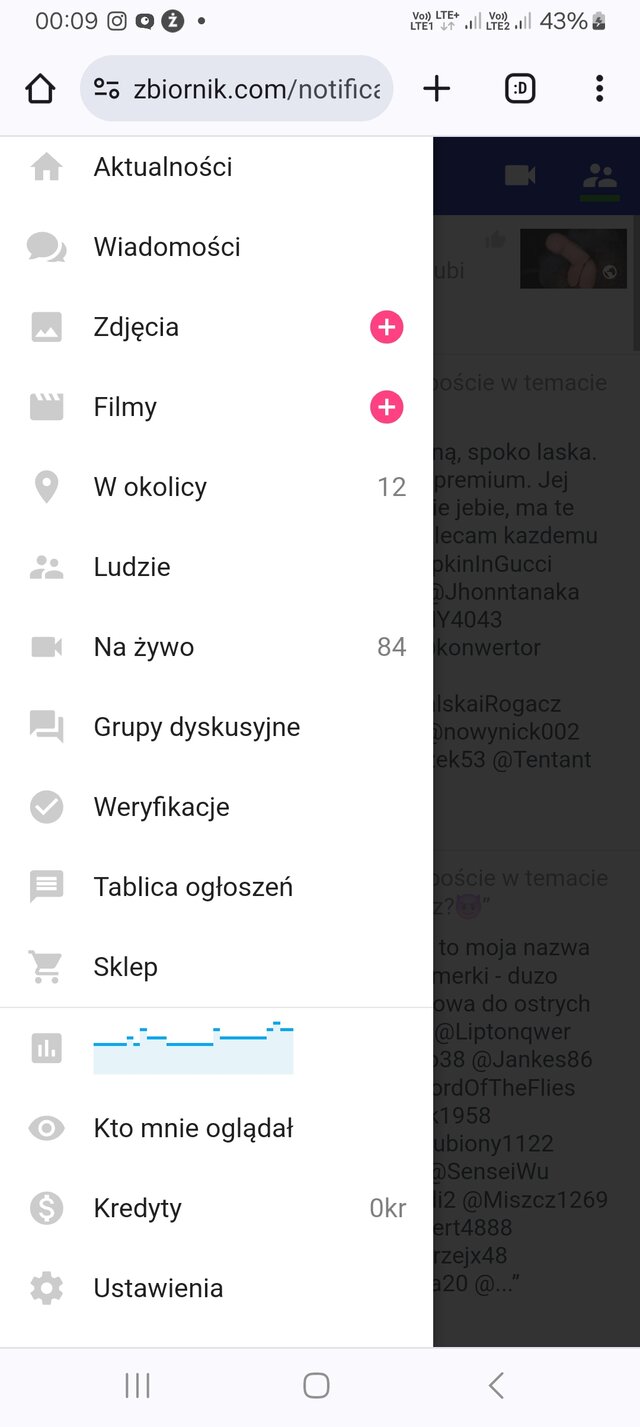Go to Wiadomości messages
640x1427 pixels.
click(167, 247)
